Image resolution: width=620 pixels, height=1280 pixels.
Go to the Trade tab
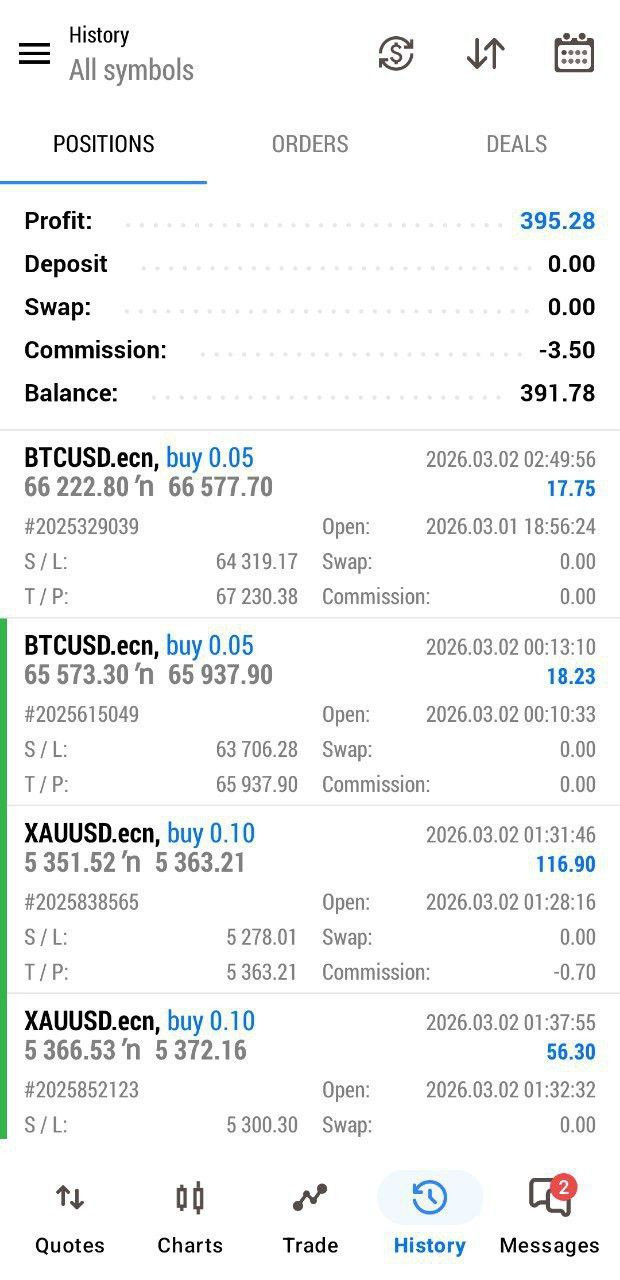[310, 1216]
